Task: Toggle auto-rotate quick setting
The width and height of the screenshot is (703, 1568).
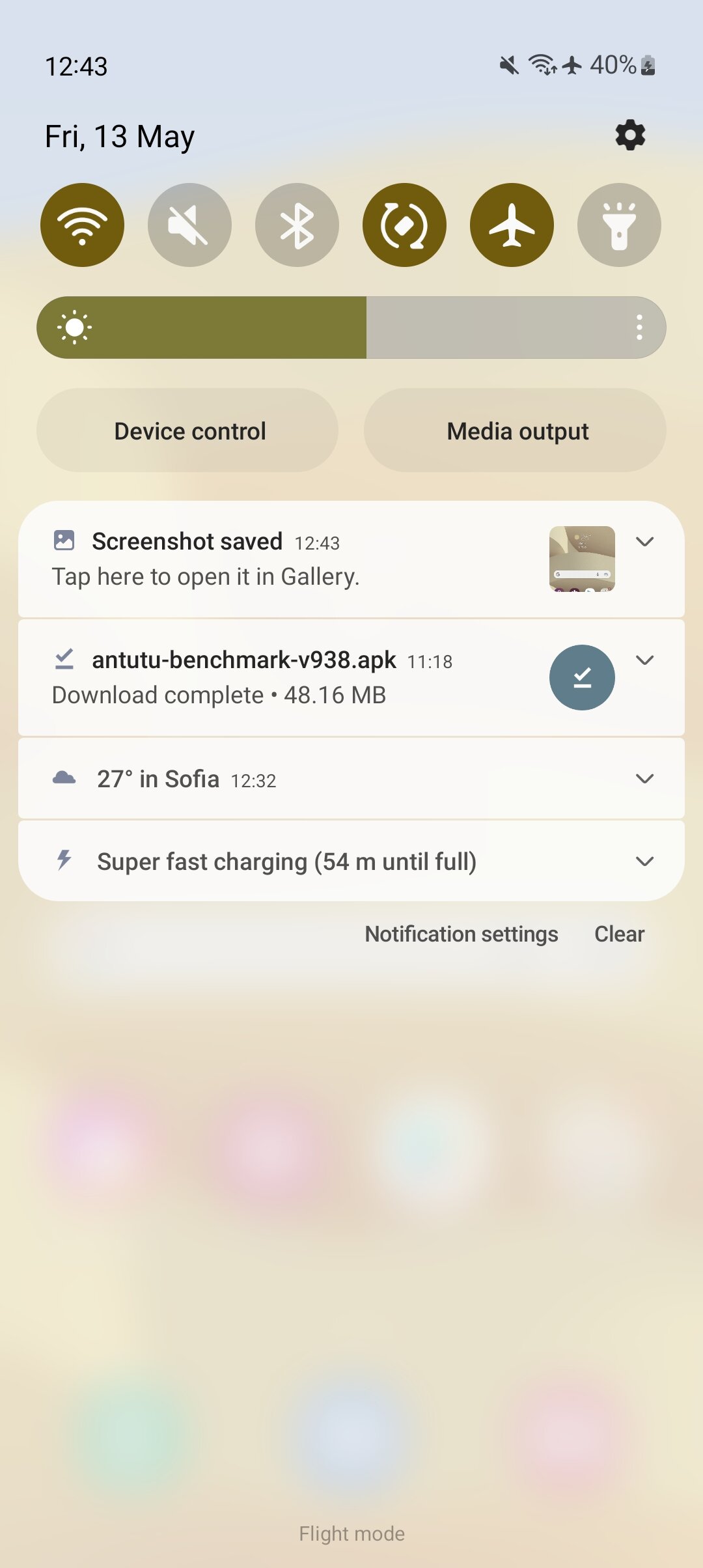Action: coord(404,225)
